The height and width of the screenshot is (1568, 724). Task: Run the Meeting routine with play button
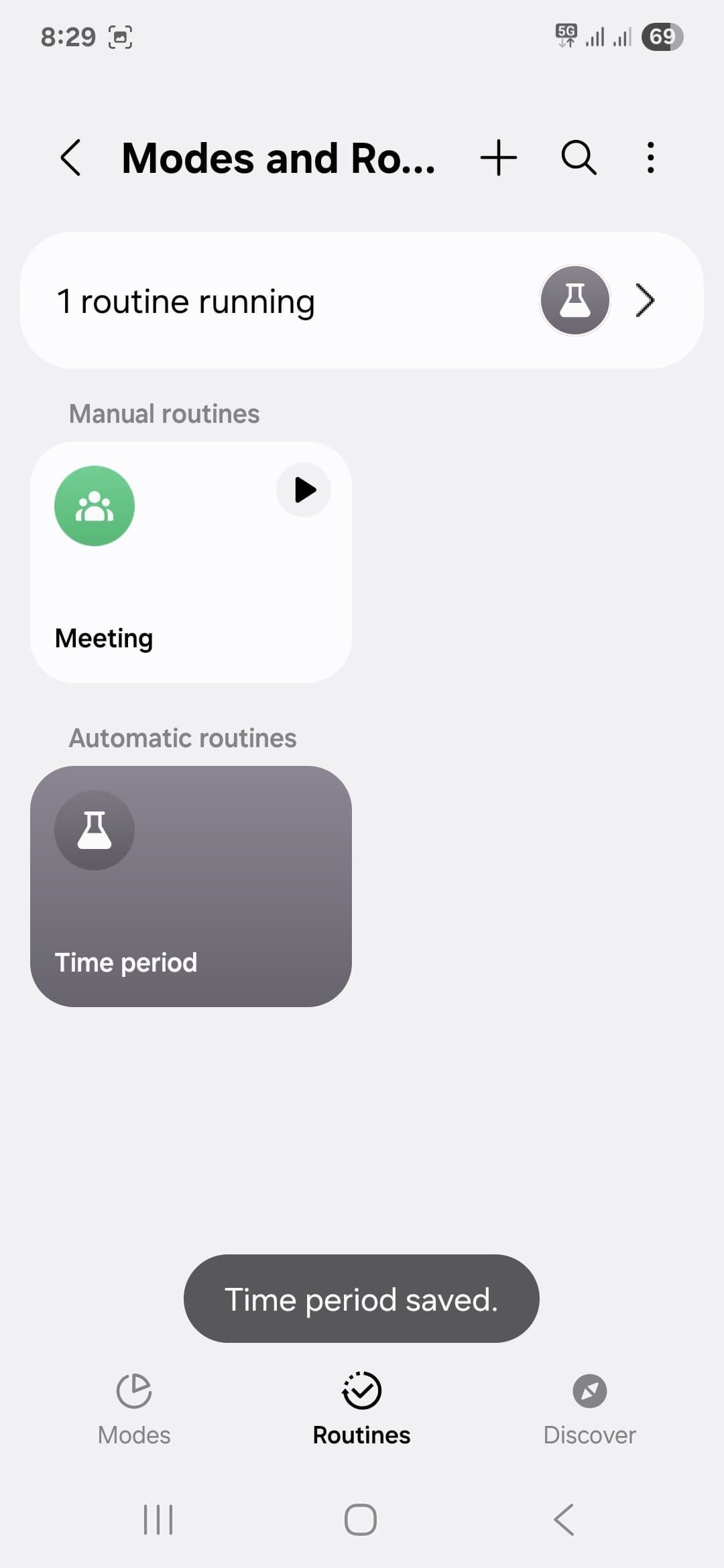click(303, 490)
